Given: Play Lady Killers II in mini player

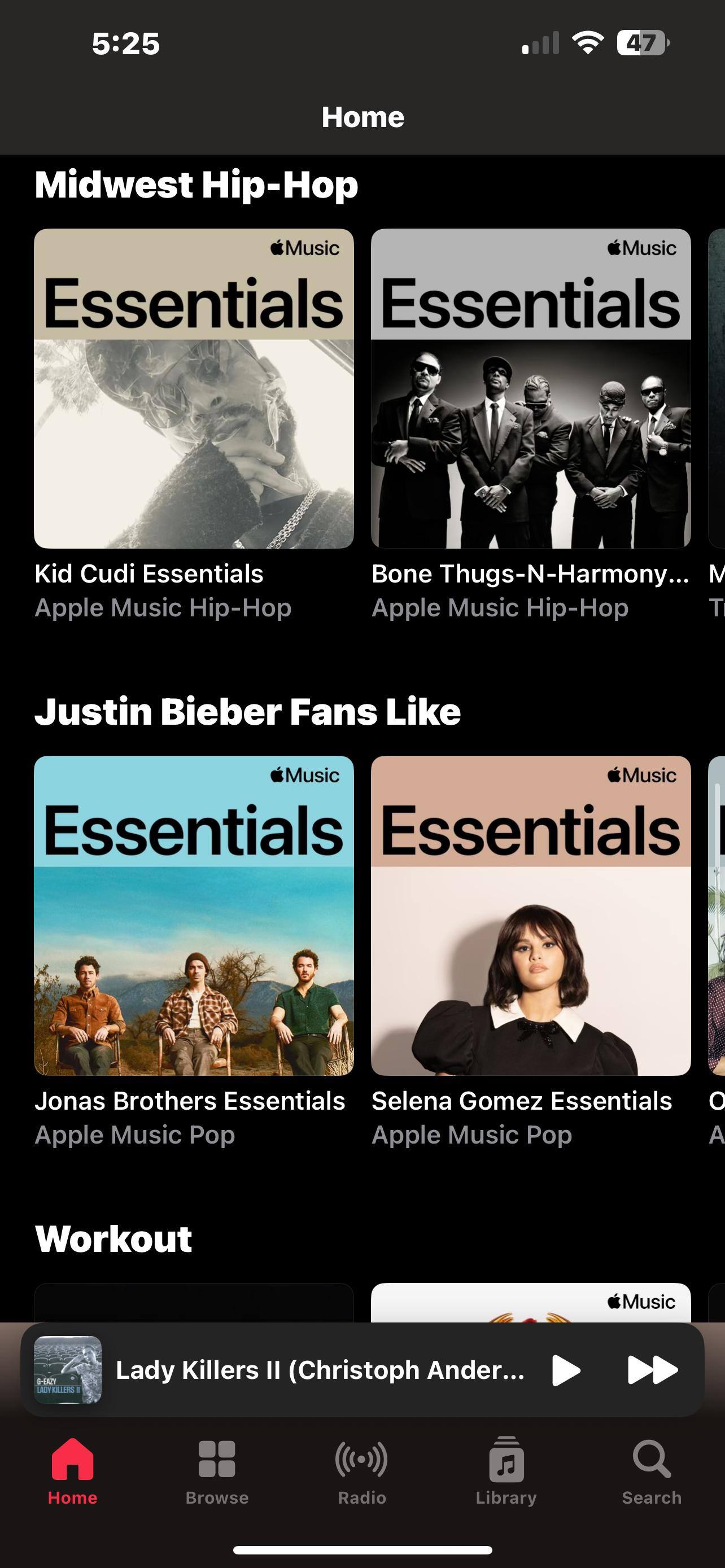Looking at the screenshot, I should (566, 1370).
